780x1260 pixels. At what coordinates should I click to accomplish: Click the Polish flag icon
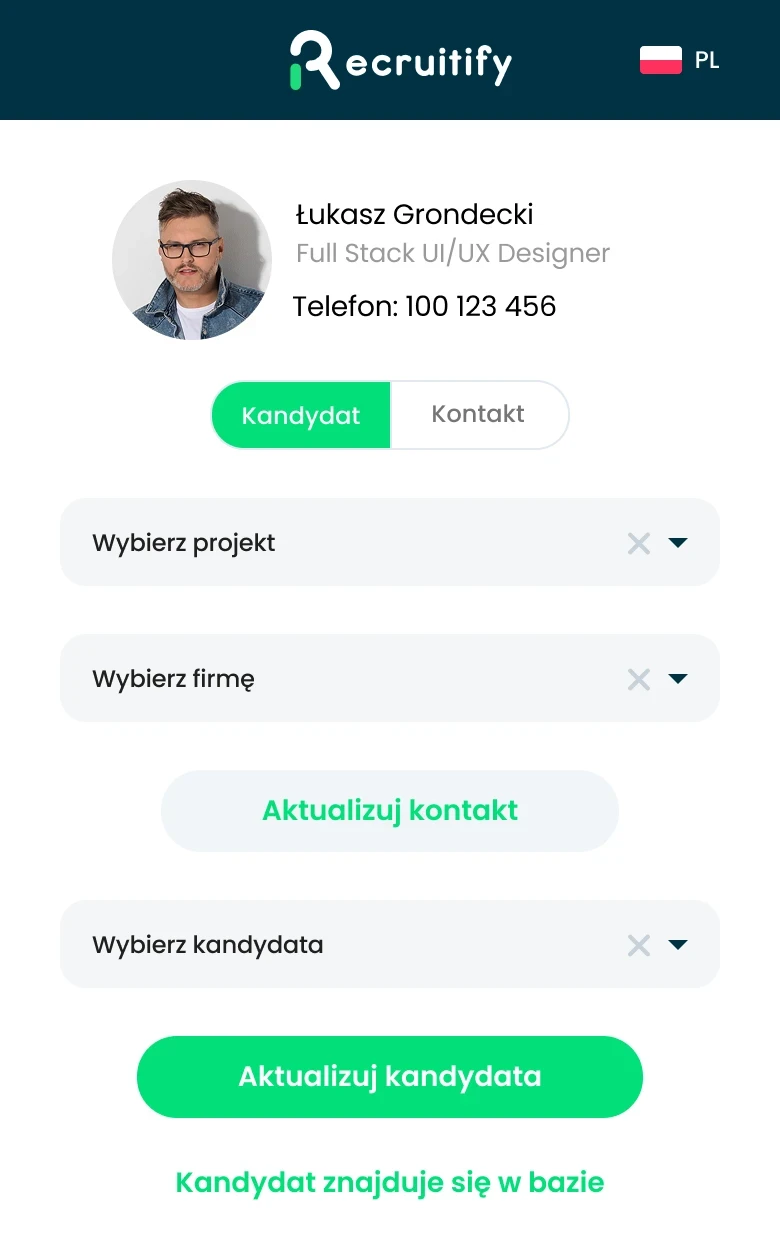[x=660, y=60]
